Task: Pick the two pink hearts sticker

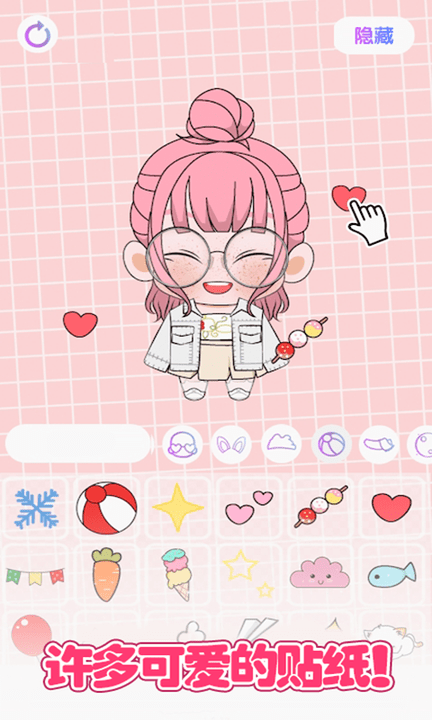Action: 249,508
